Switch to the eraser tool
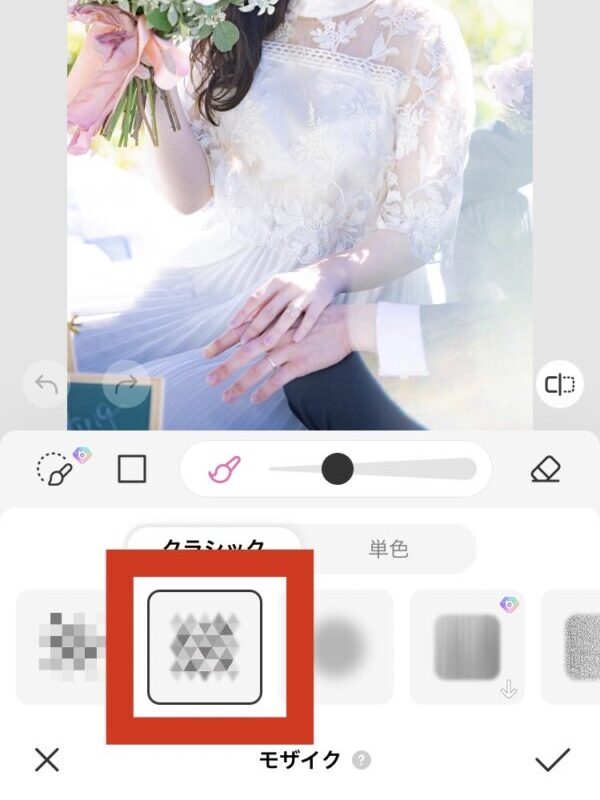Image resolution: width=600 pixels, height=800 pixels. point(545,468)
